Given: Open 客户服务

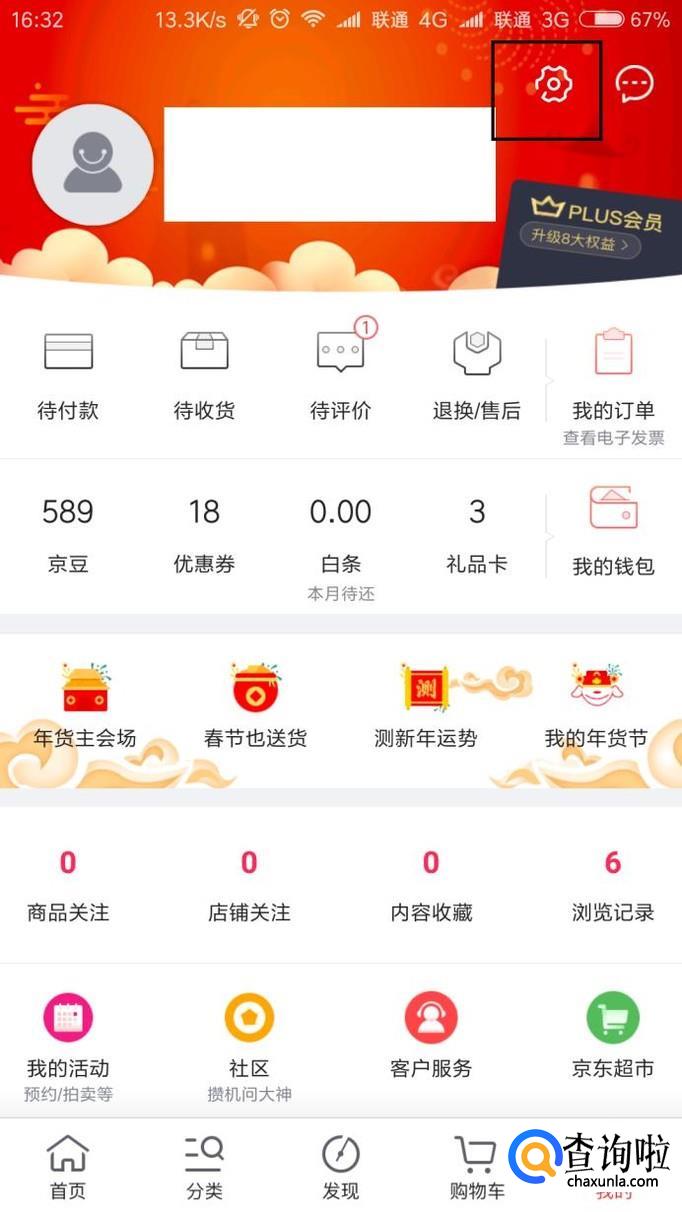Looking at the screenshot, I should 431,1040.
